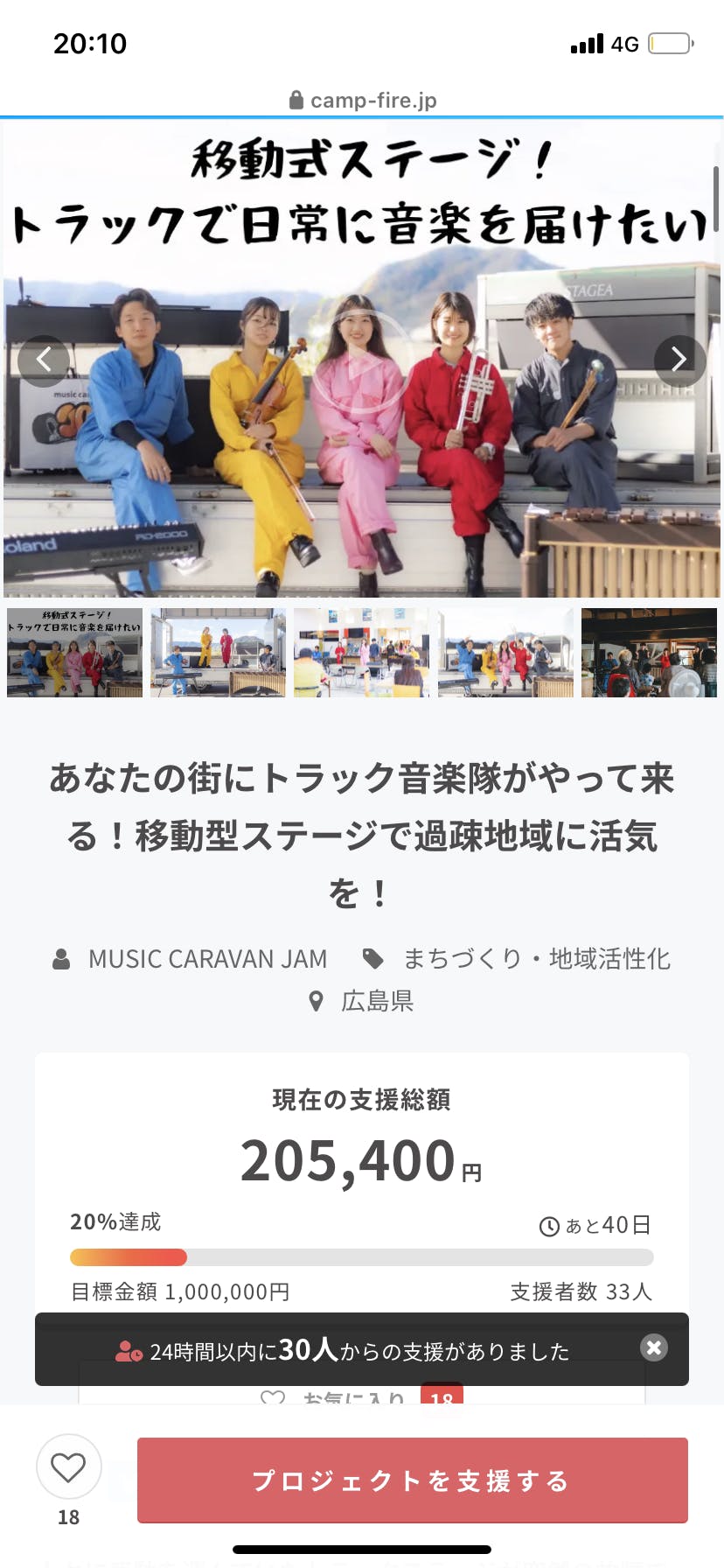Open MUSIC CARAVAN JAM owner profile
Viewport: 724px width, 1568px height.
pyautogui.click(x=207, y=959)
